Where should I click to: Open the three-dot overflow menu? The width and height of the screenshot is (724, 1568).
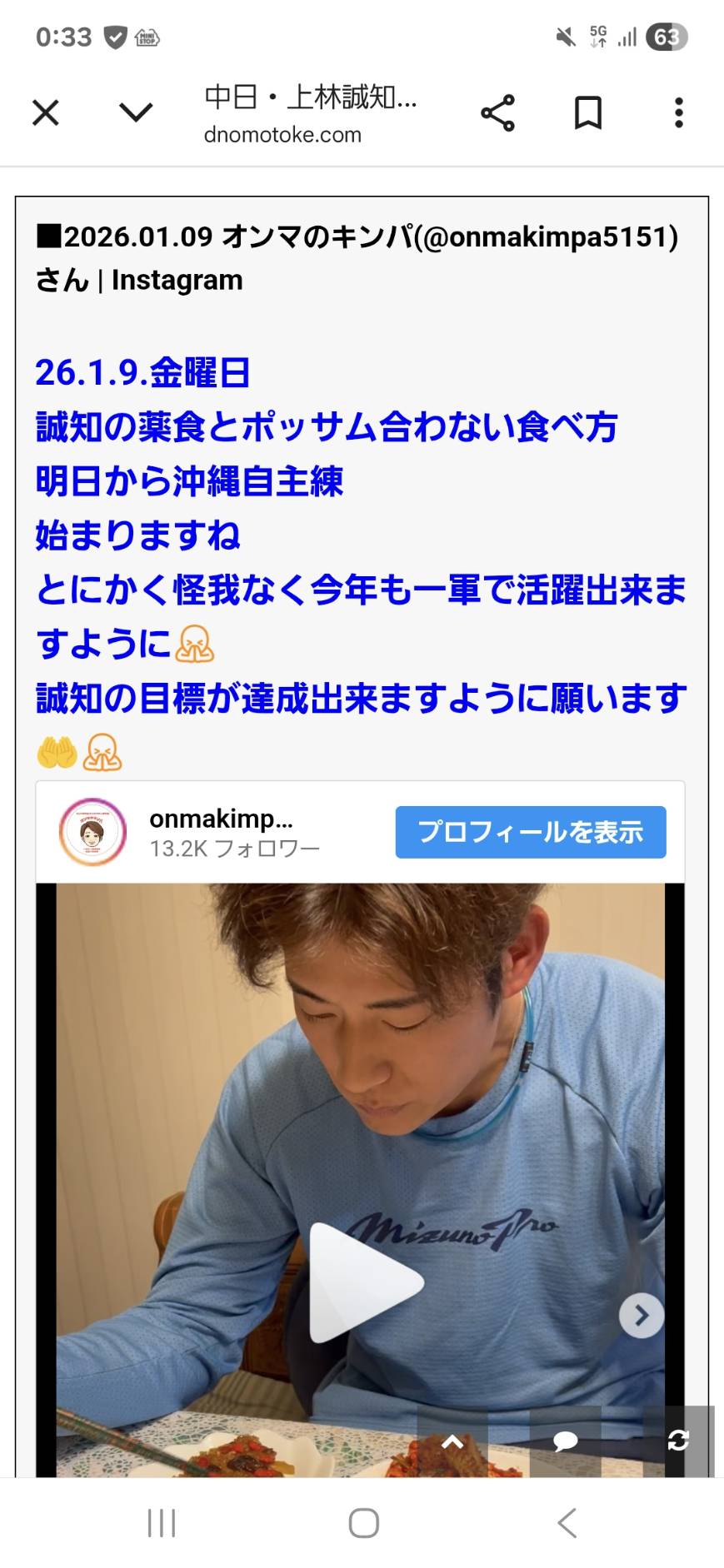coord(679,113)
